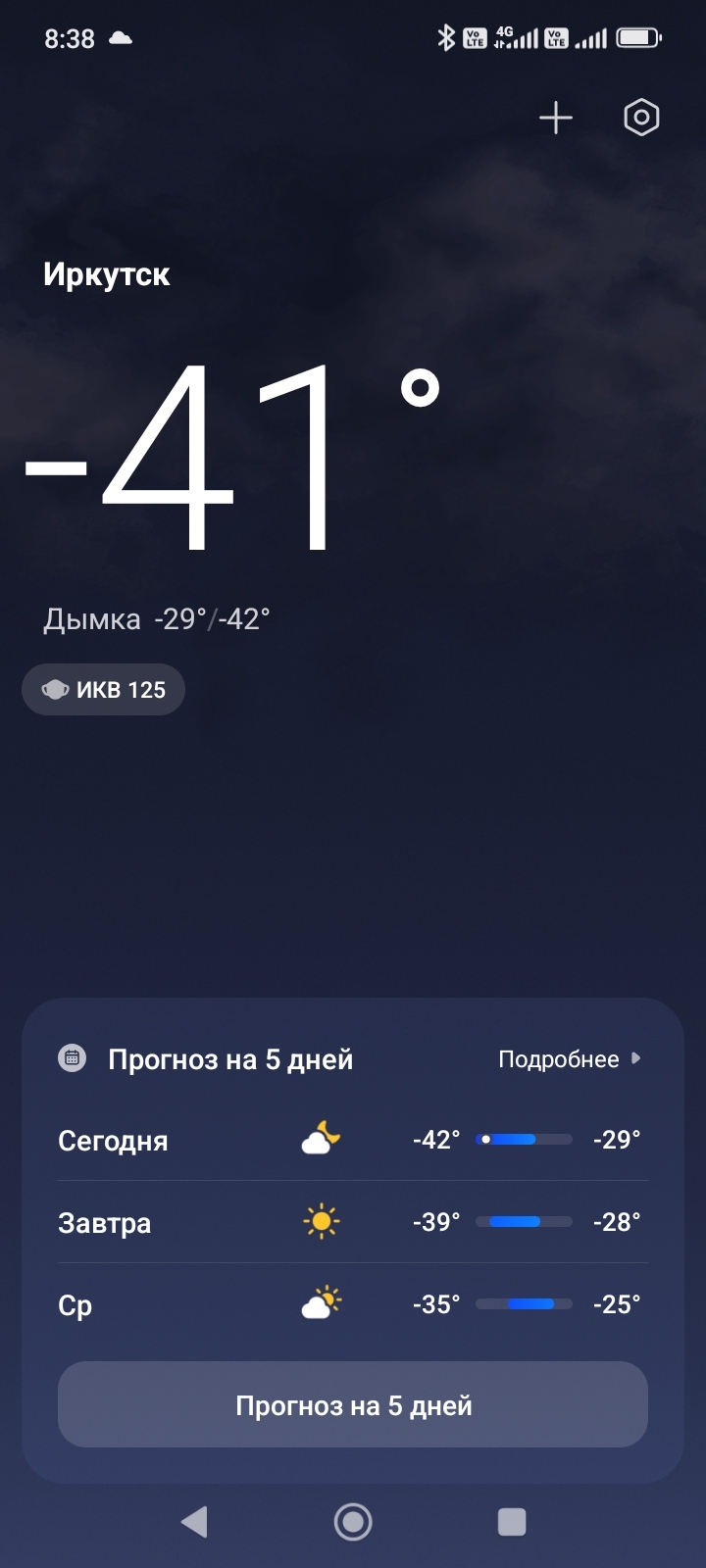Open the Сегодня forecast row
The image size is (706, 1568).
[x=352, y=1140]
